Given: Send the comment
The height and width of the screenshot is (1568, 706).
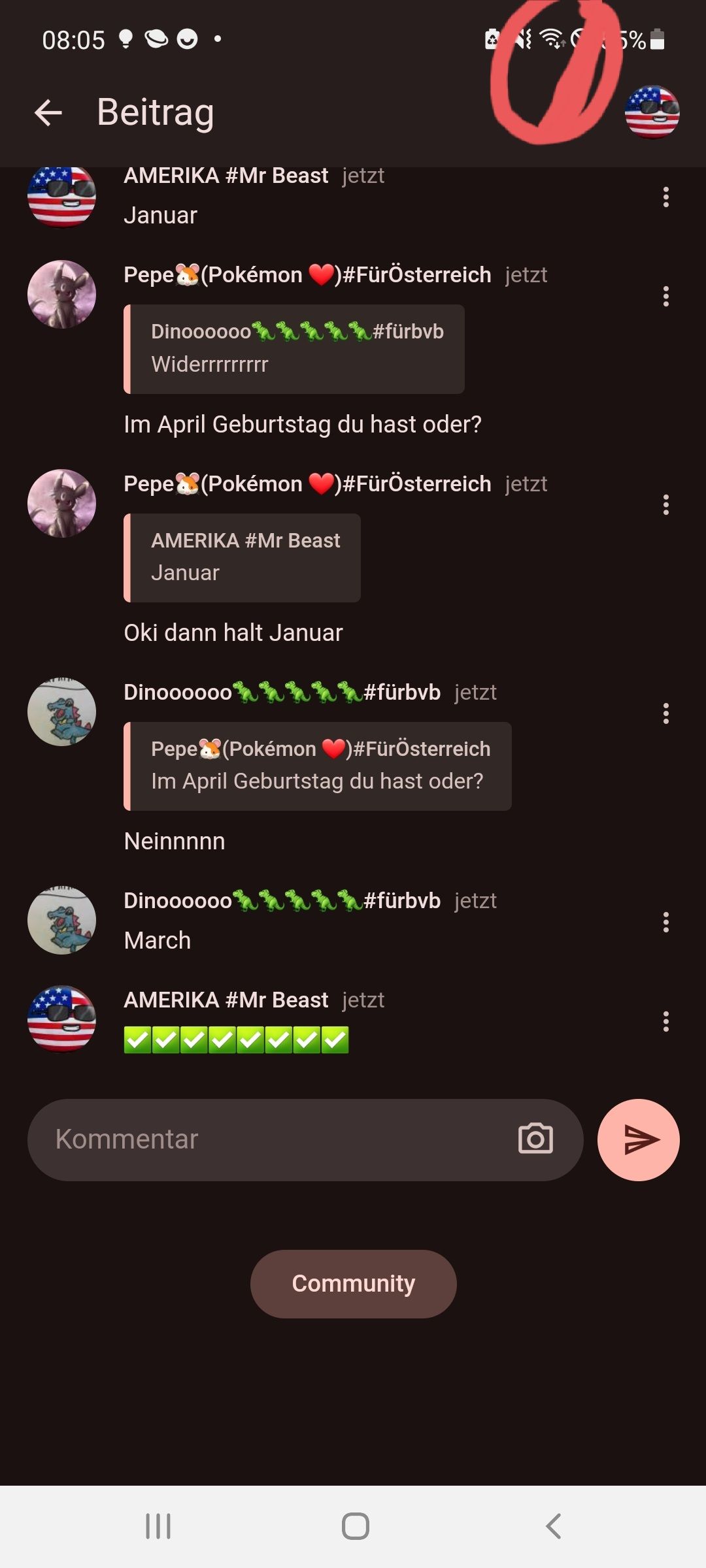Looking at the screenshot, I should point(638,1139).
